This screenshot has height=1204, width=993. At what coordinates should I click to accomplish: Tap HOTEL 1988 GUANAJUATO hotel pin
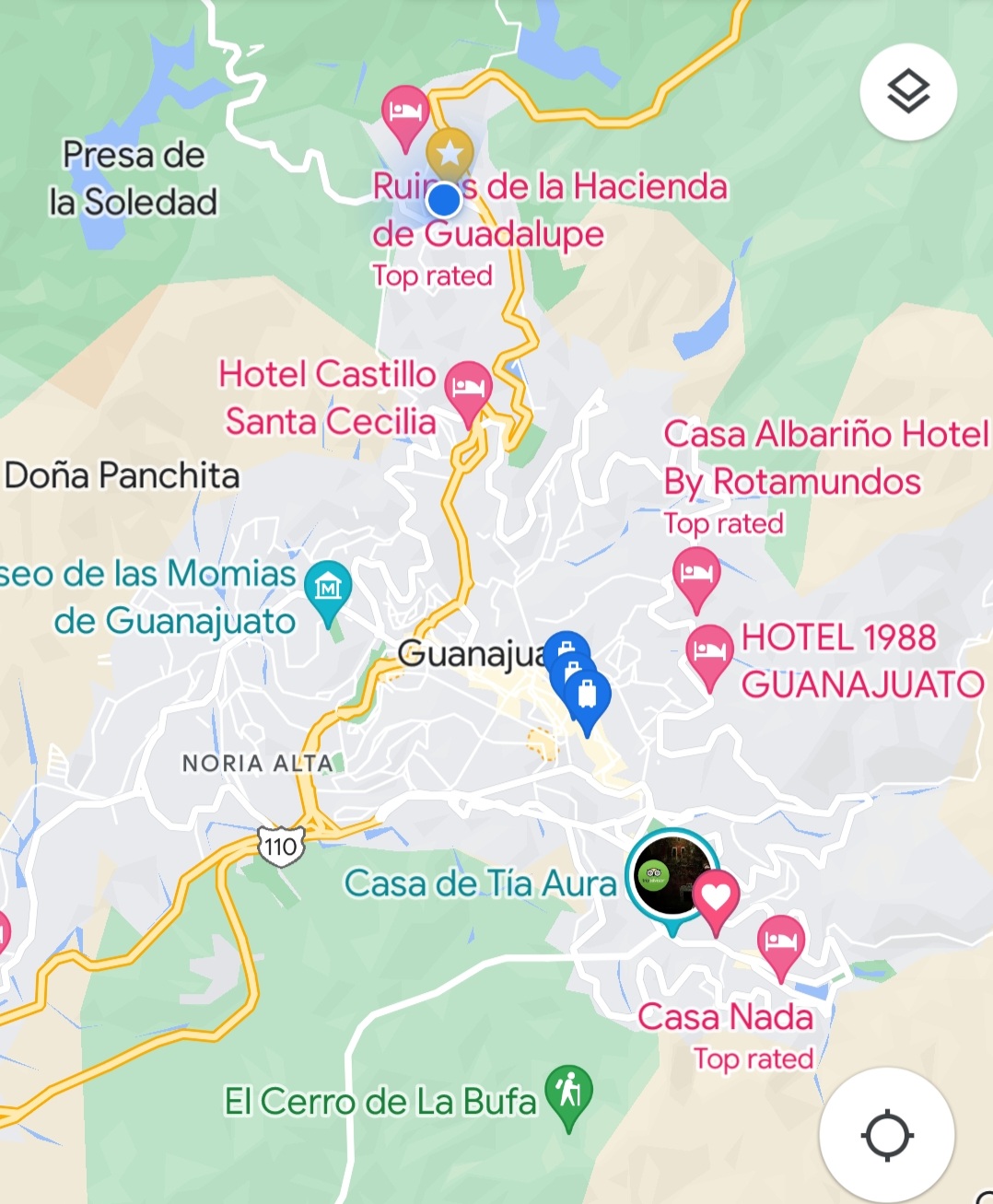point(709,650)
